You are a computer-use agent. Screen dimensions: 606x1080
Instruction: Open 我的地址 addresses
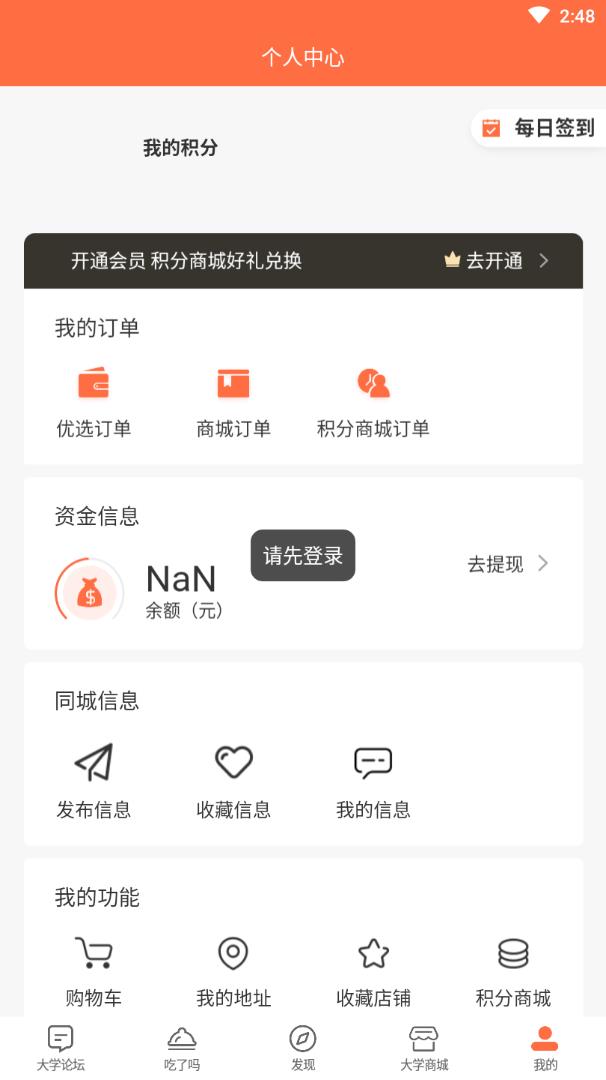pos(233,970)
